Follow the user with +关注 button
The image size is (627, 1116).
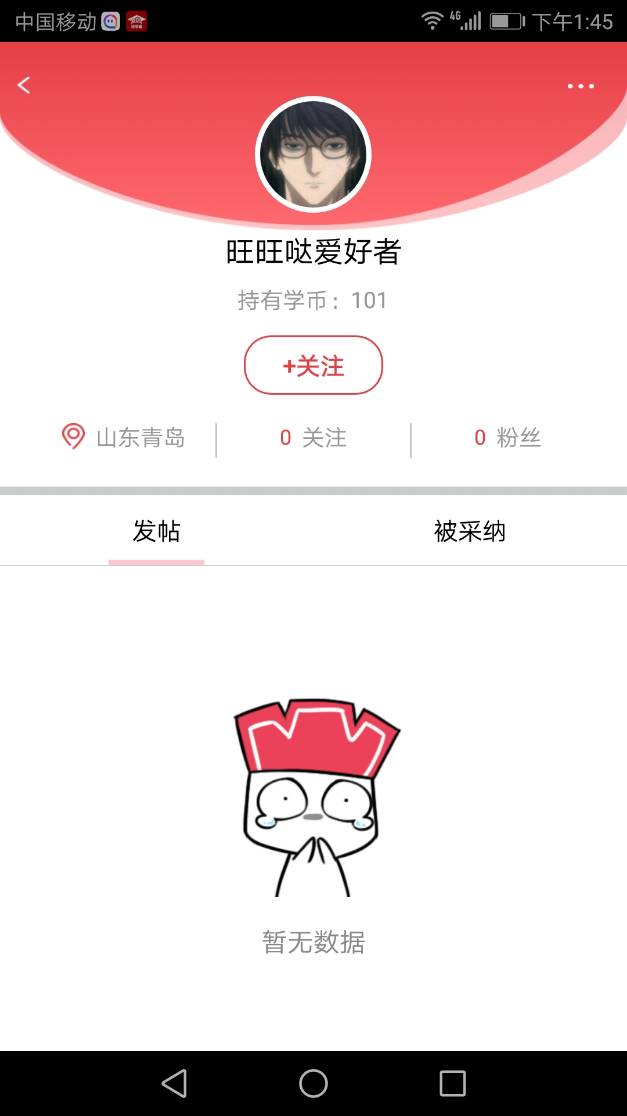[313, 366]
